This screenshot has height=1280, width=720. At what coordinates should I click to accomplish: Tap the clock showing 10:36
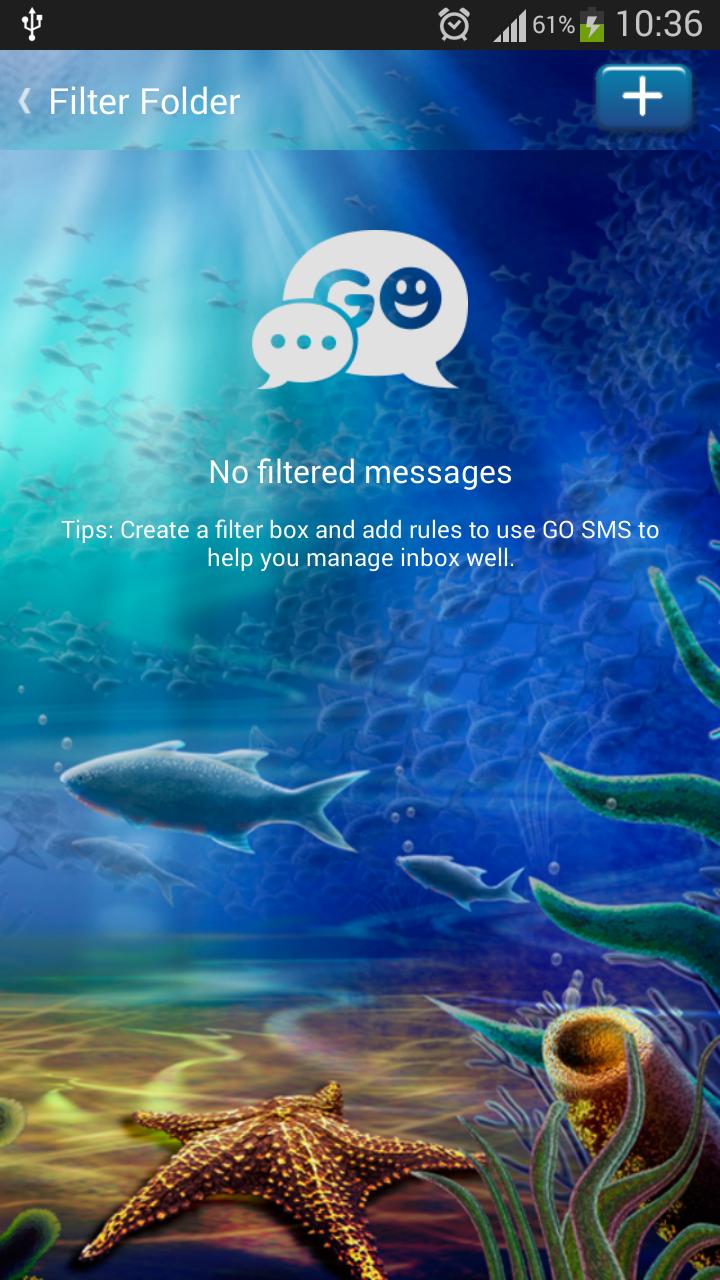pos(659,24)
